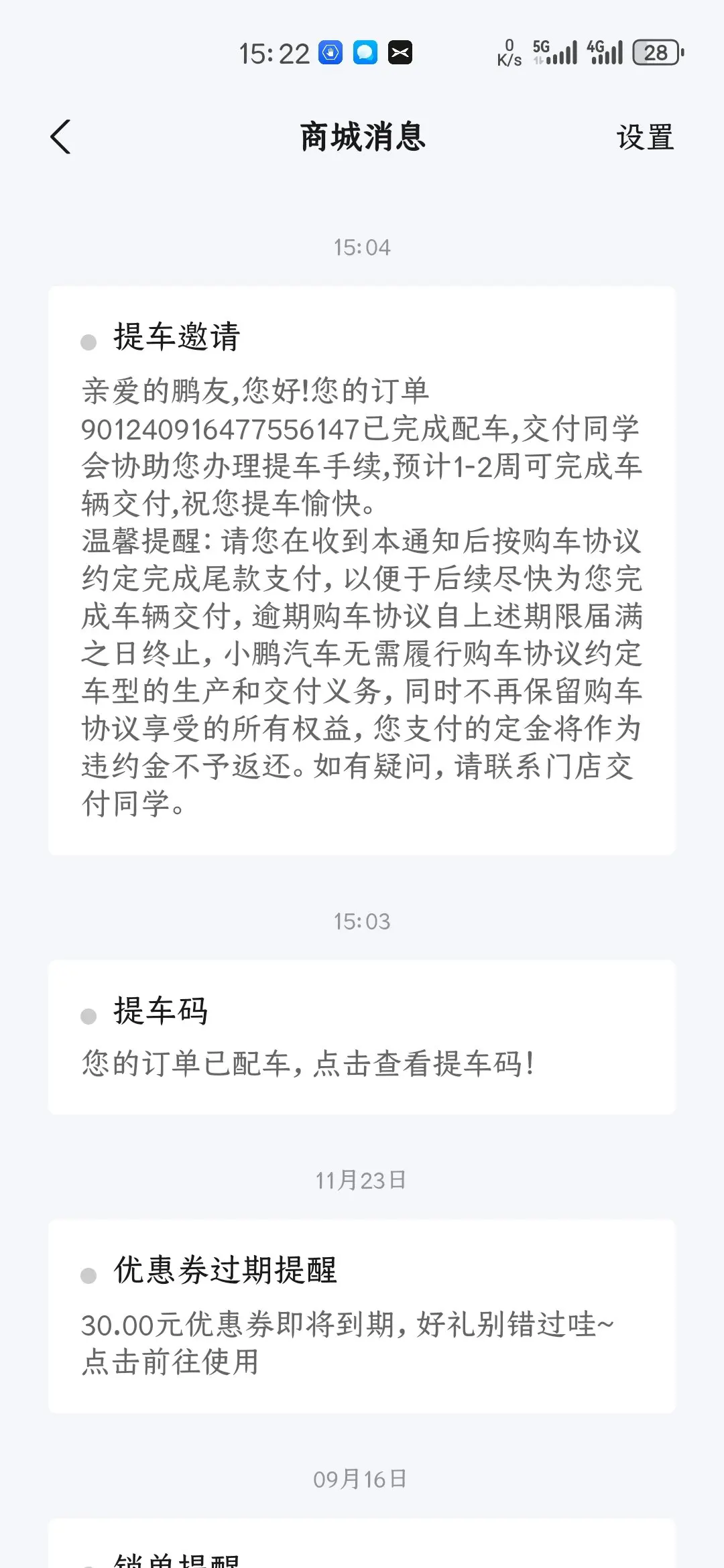Viewport: 724px width, 1568px height.
Task: Open the 优惠券过期提醒 coupon message
Action: point(362,1316)
